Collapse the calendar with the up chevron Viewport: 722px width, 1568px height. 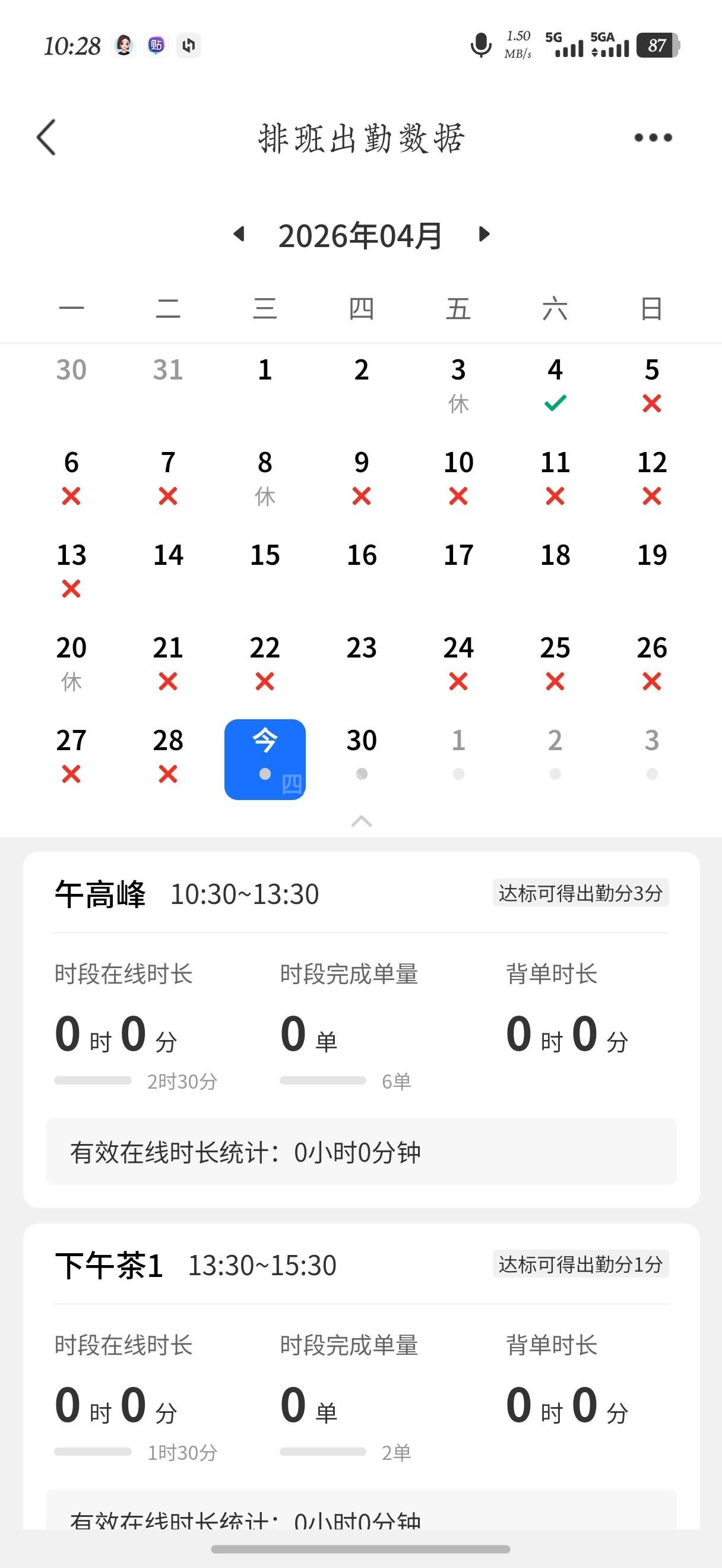[362, 821]
